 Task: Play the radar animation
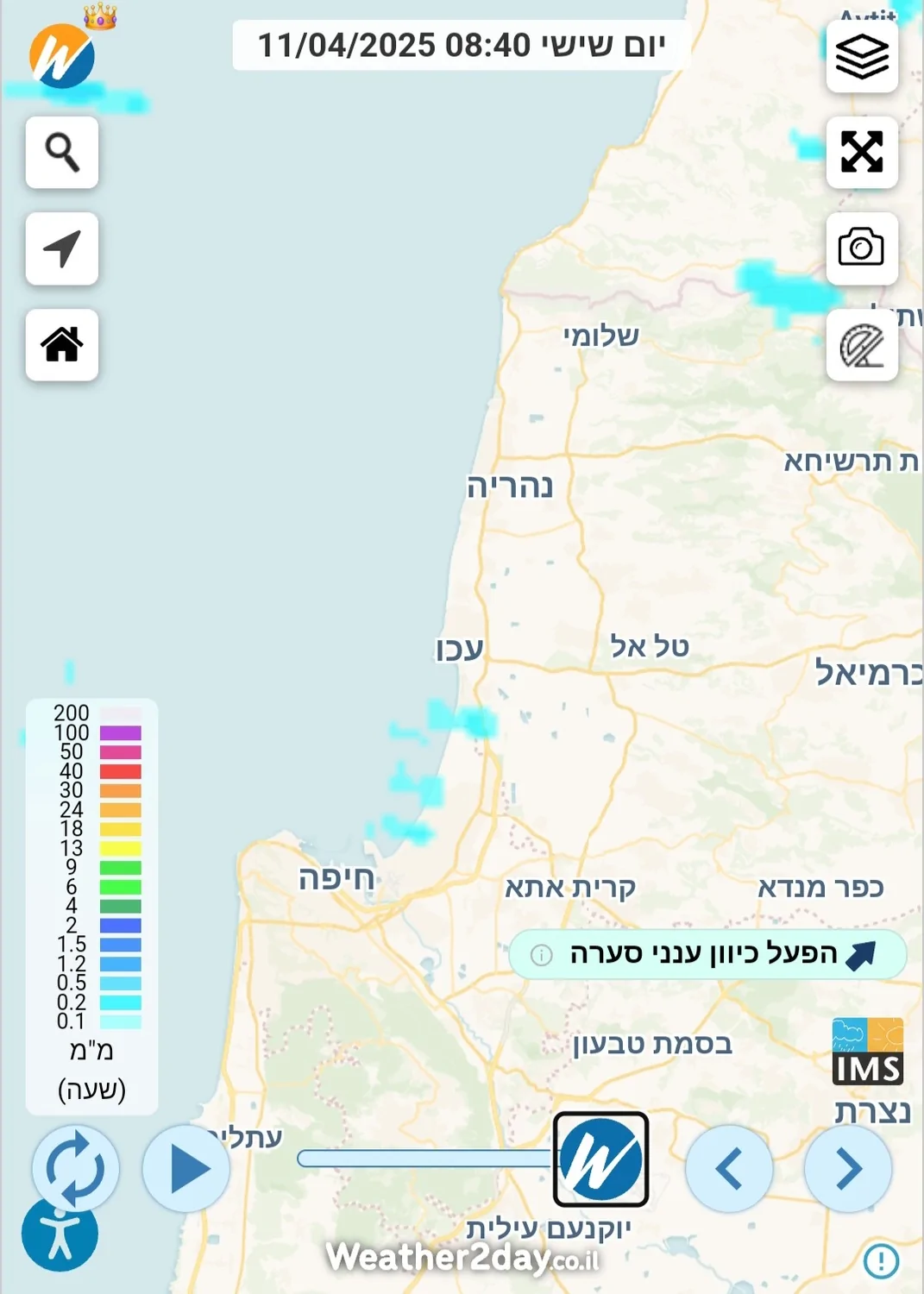pos(186,1169)
